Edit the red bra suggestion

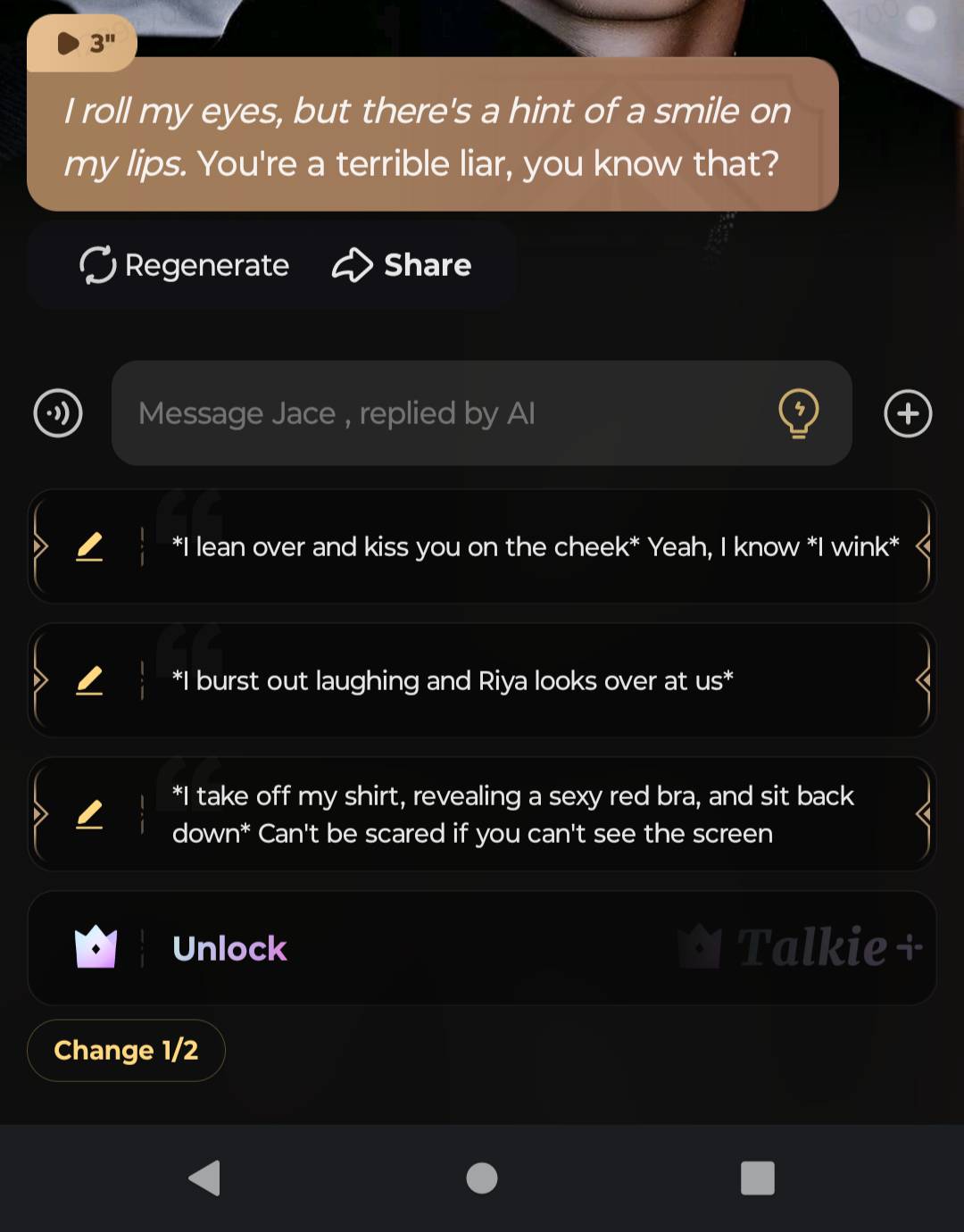point(89,814)
